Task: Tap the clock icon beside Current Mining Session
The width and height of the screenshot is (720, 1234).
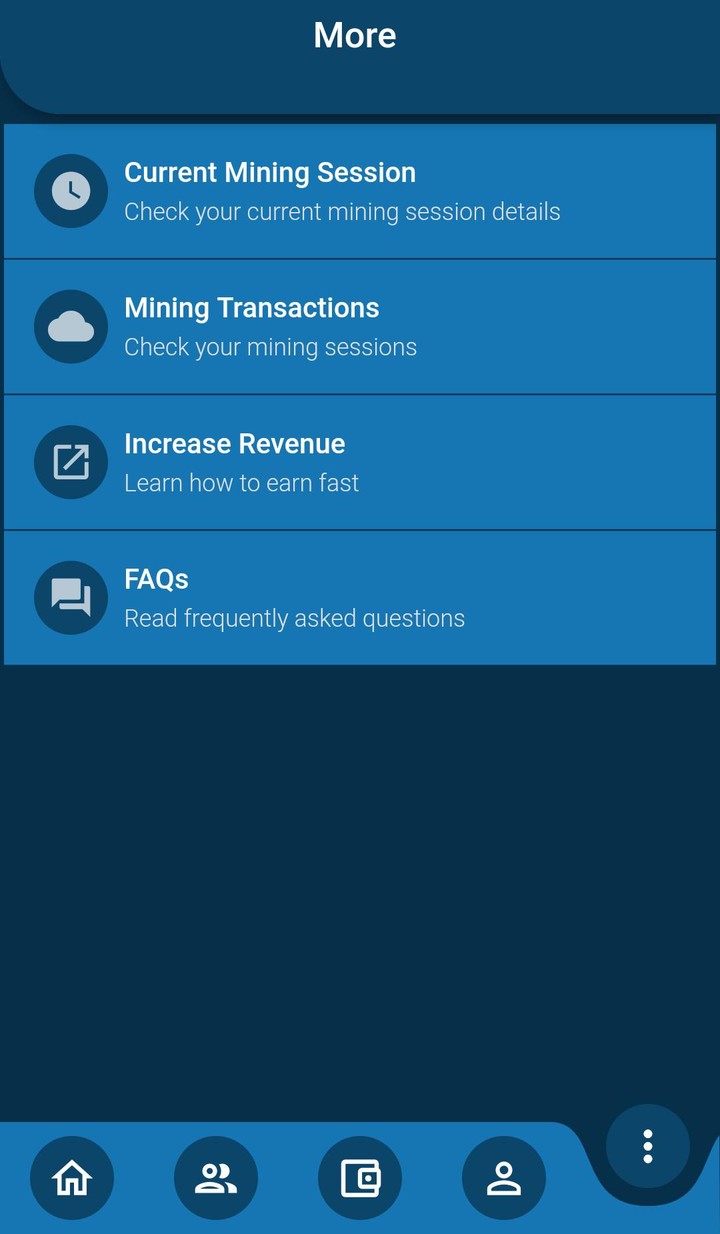Action: pos(71,191)
